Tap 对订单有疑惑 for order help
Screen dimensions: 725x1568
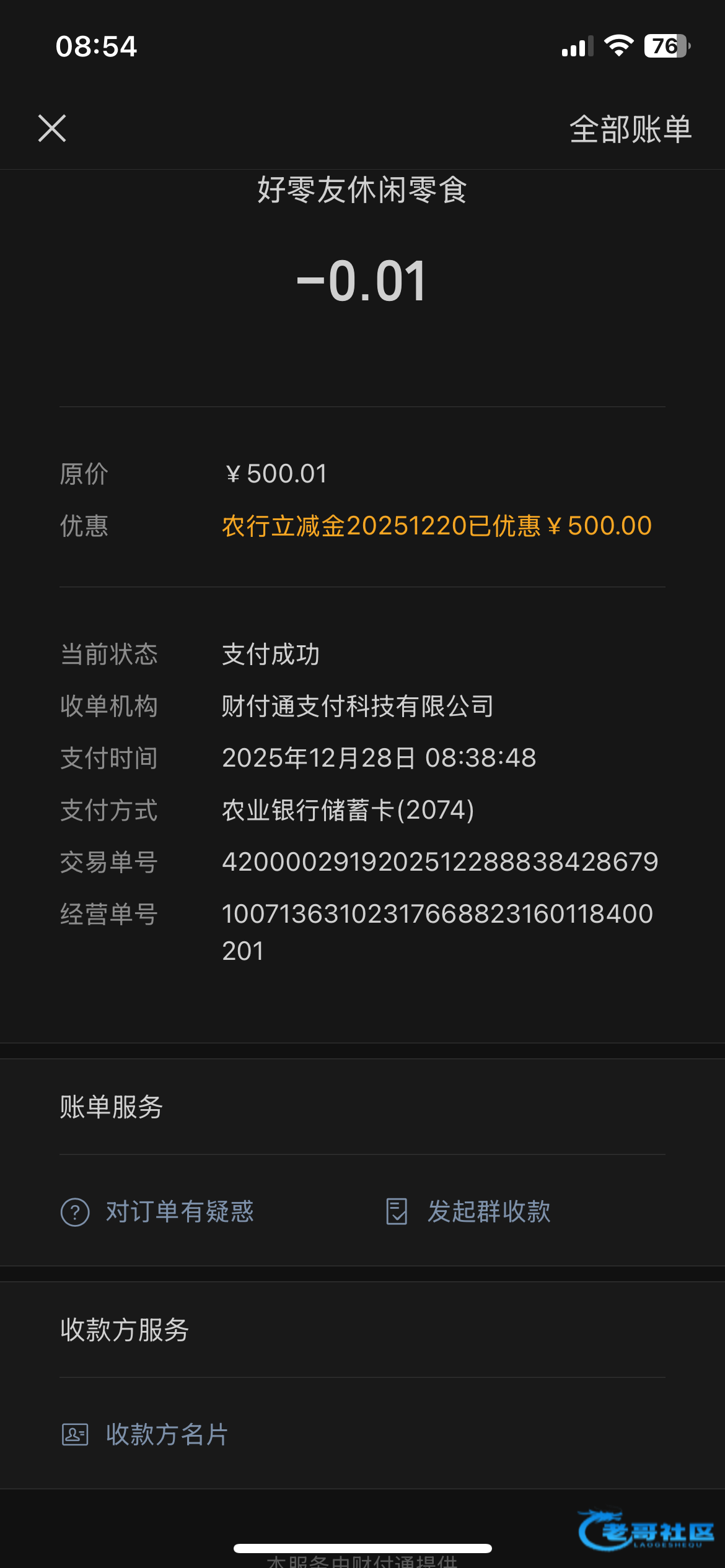[157, 1212]
